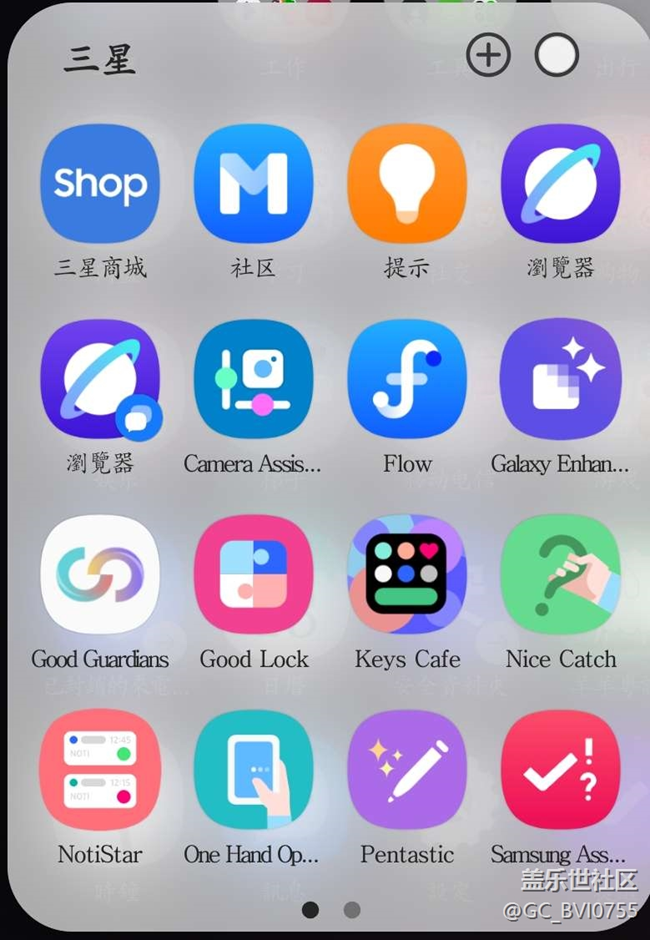This screenshot has width=650, height=940.
Task: Open the Nice Catch app
Action: point(560,575)
